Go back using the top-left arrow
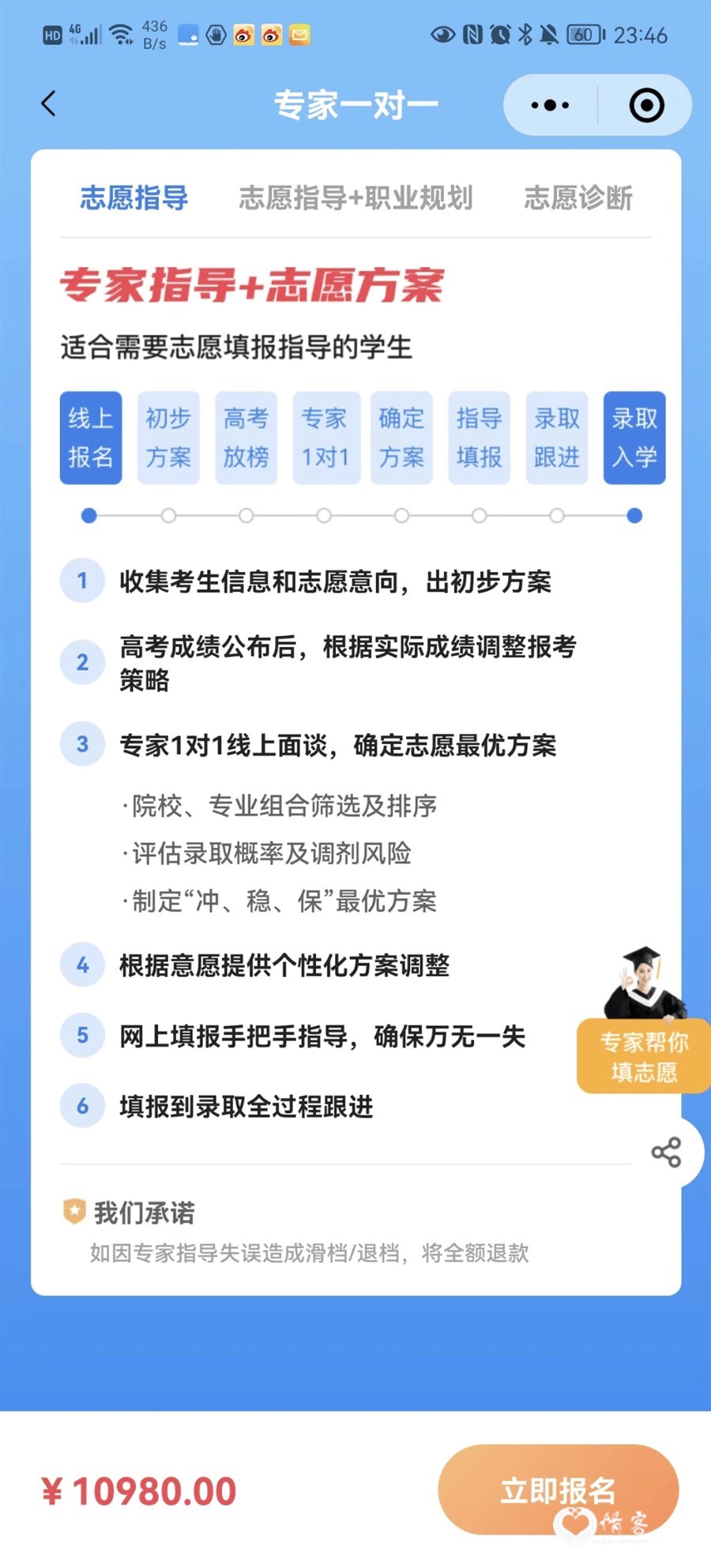The width and height of the screenshot is (711, 1568). pos(49,103)
